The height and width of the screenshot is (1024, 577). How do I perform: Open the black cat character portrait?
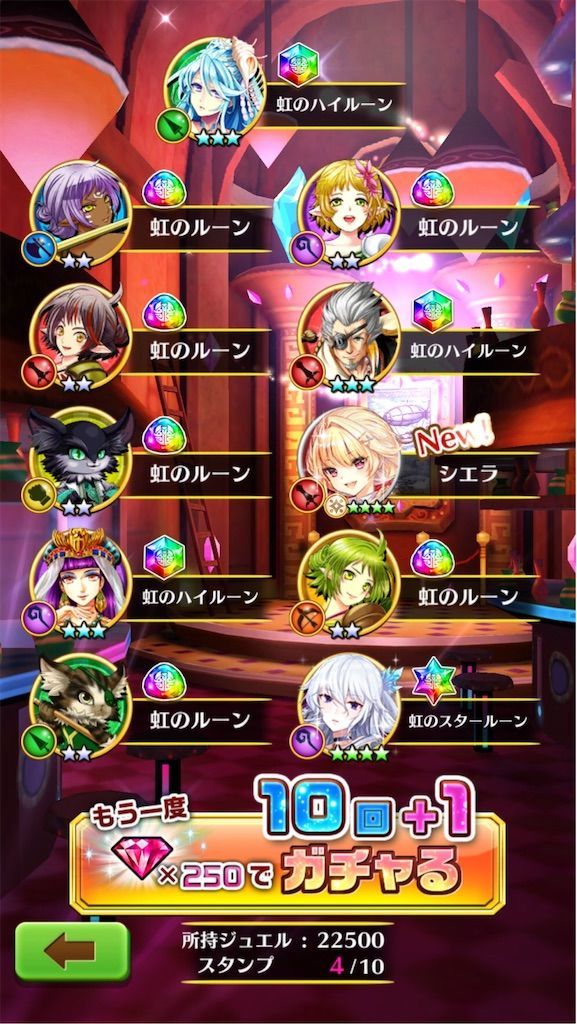(80, 460)
